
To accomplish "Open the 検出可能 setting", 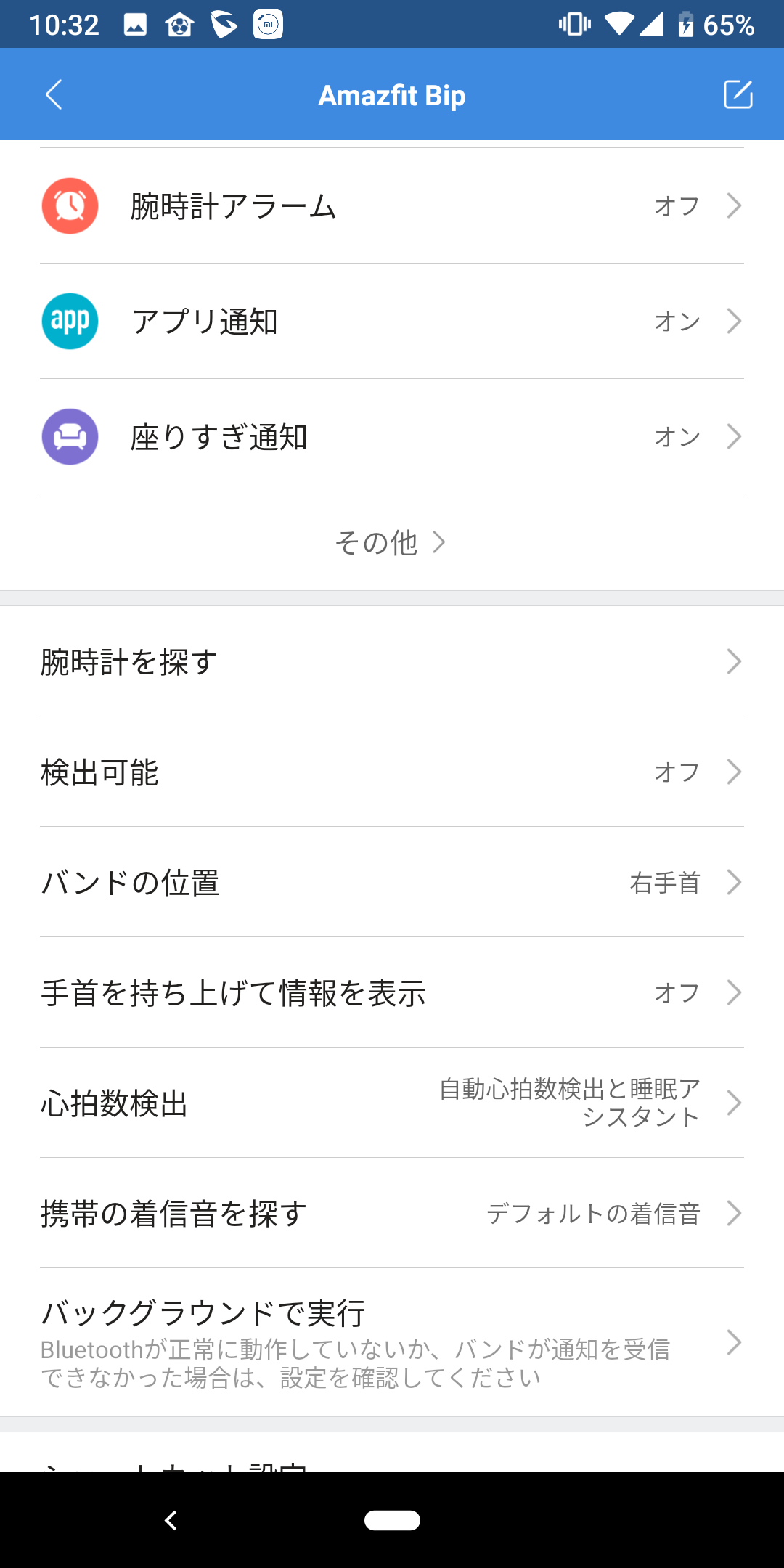I will (392, 772).
